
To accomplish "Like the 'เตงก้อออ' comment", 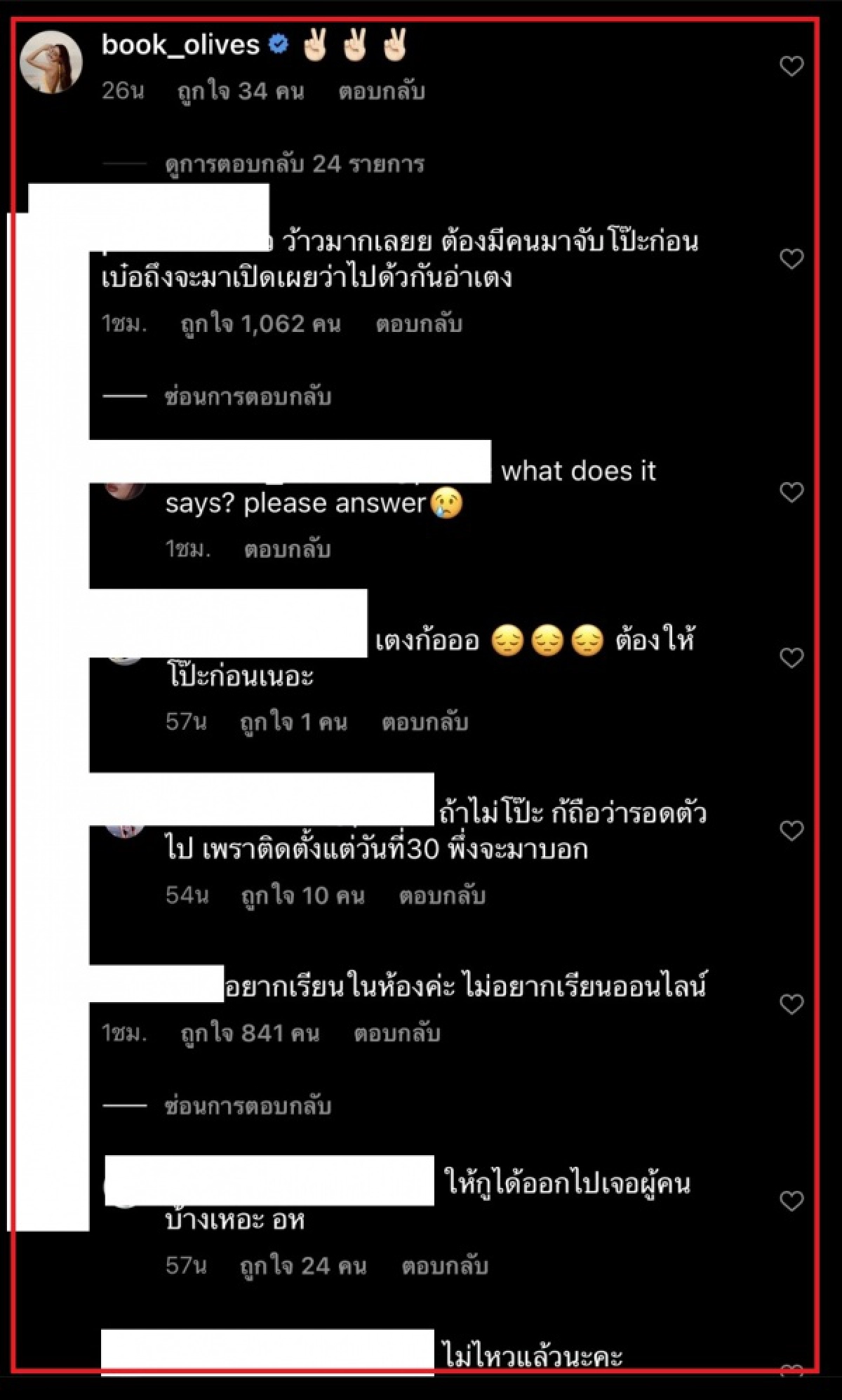I will tap(791, 658).
